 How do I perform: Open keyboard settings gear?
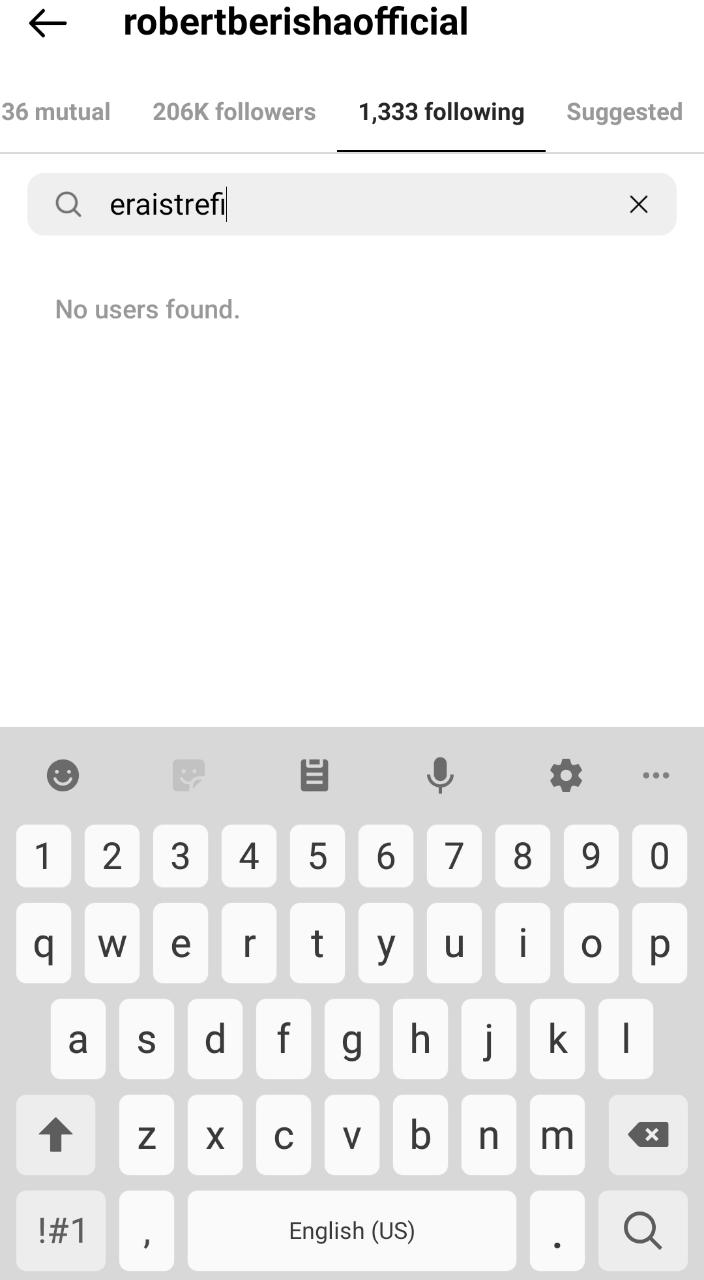(x=566, y=775)
